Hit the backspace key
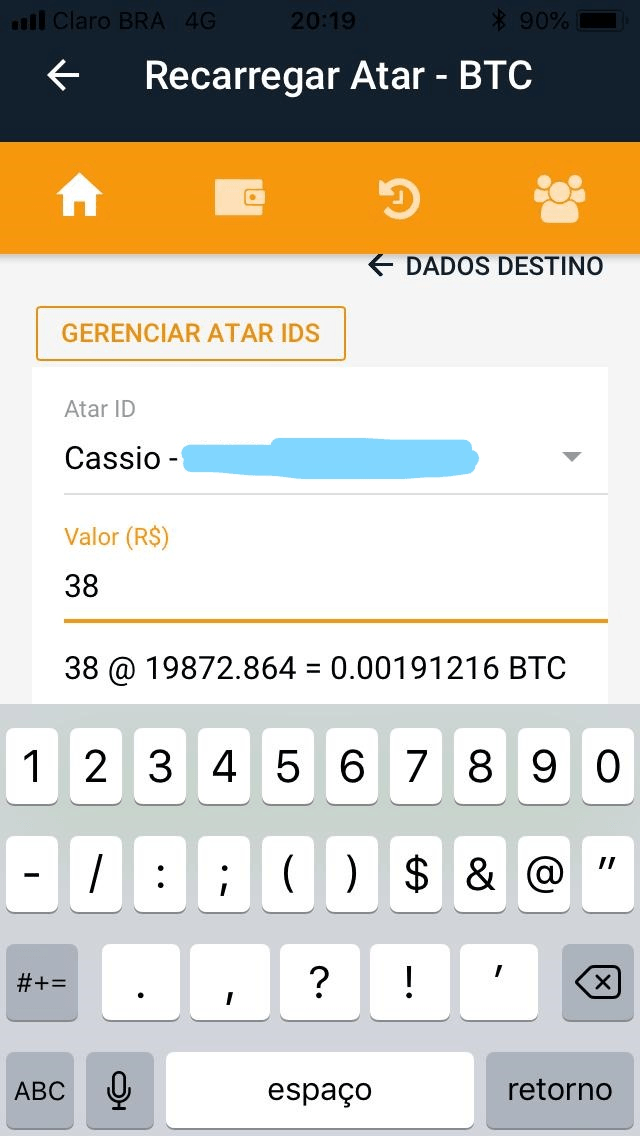The image size is (640, 1136). coord(597,982)
